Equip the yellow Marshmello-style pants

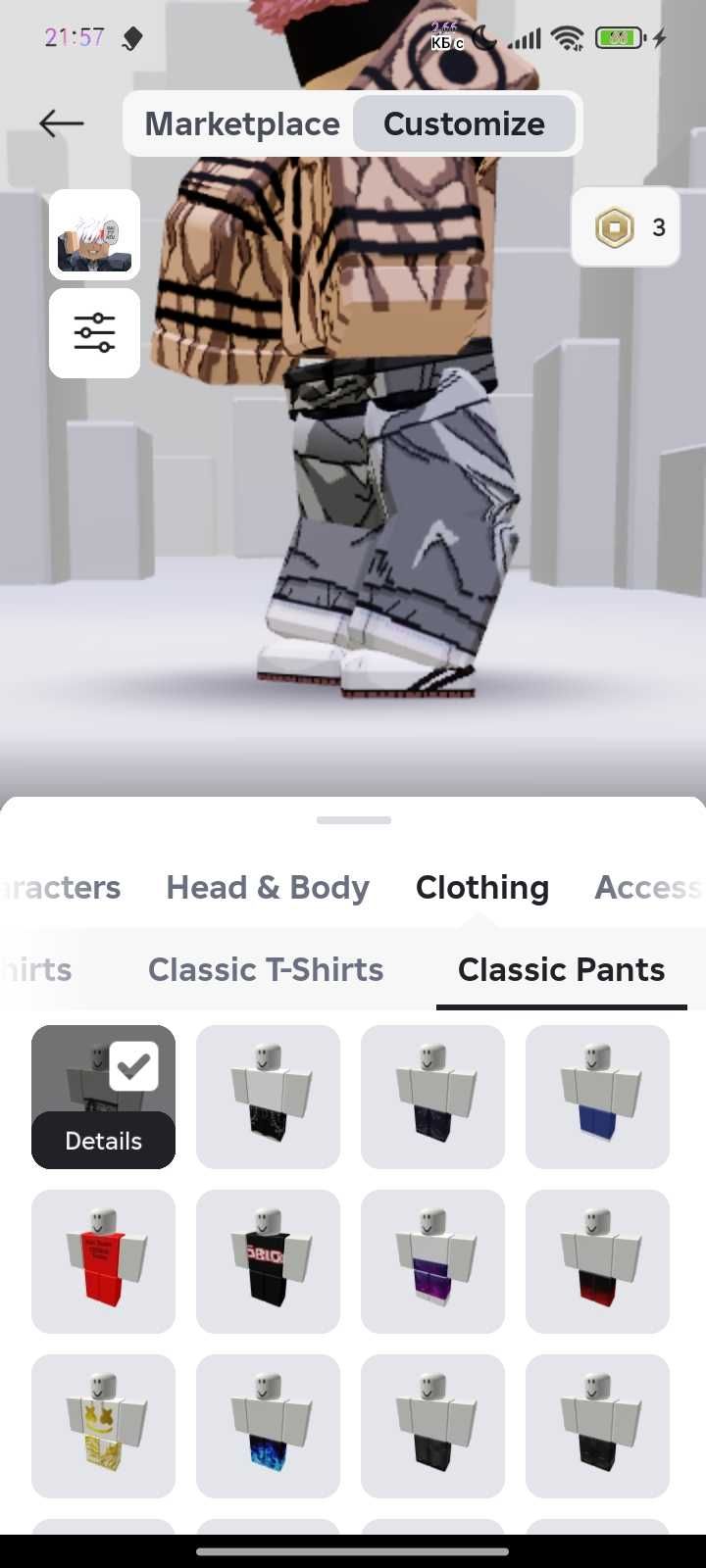[103, 1426]
